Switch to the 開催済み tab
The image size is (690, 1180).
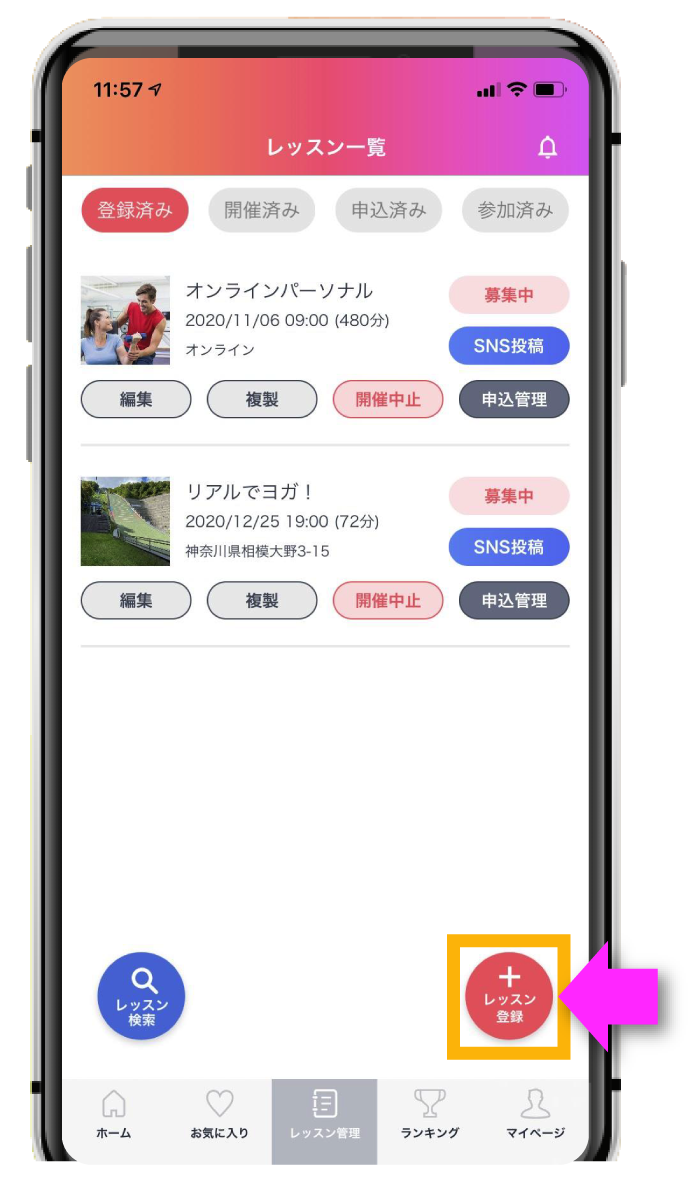tap(261, 210)
